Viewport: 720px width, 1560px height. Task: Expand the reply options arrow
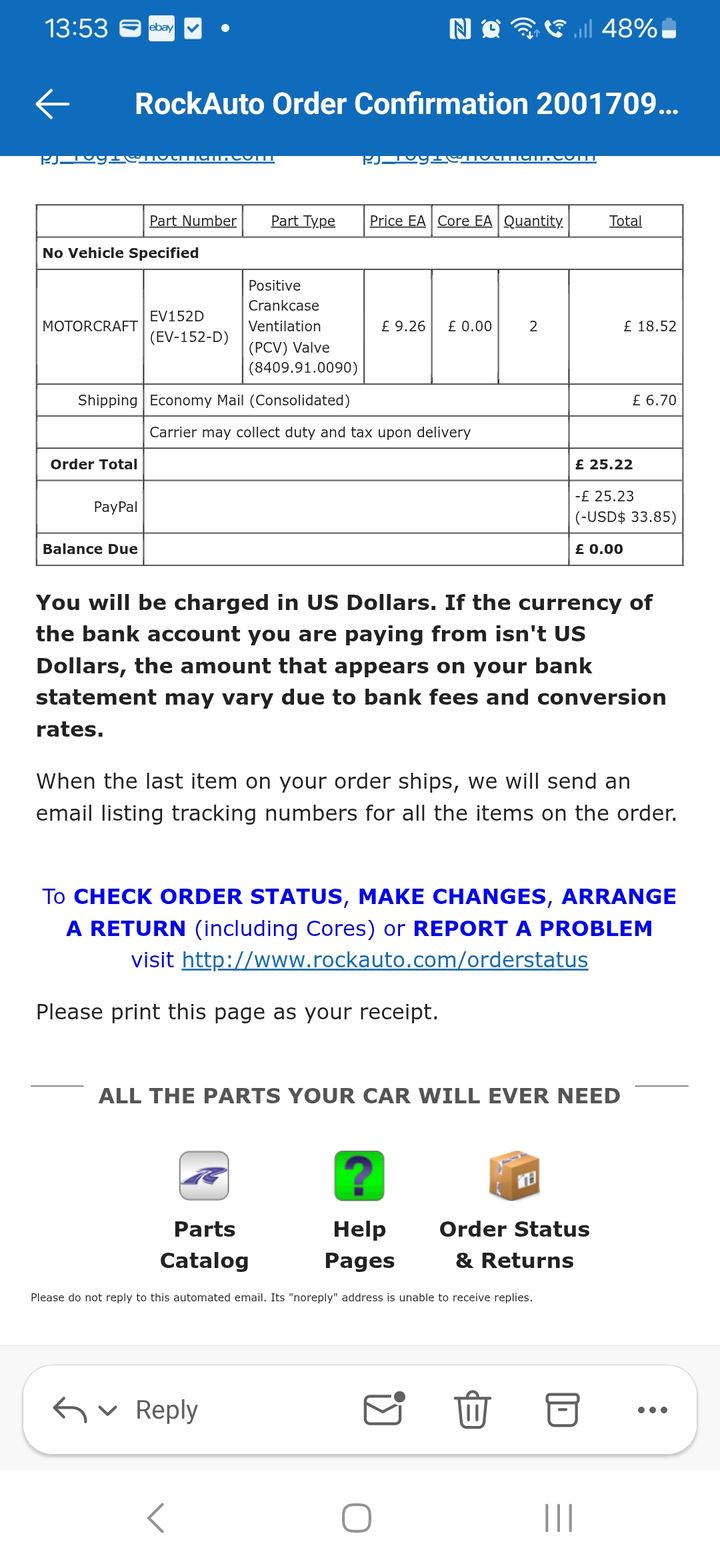tap(108, 1411)
